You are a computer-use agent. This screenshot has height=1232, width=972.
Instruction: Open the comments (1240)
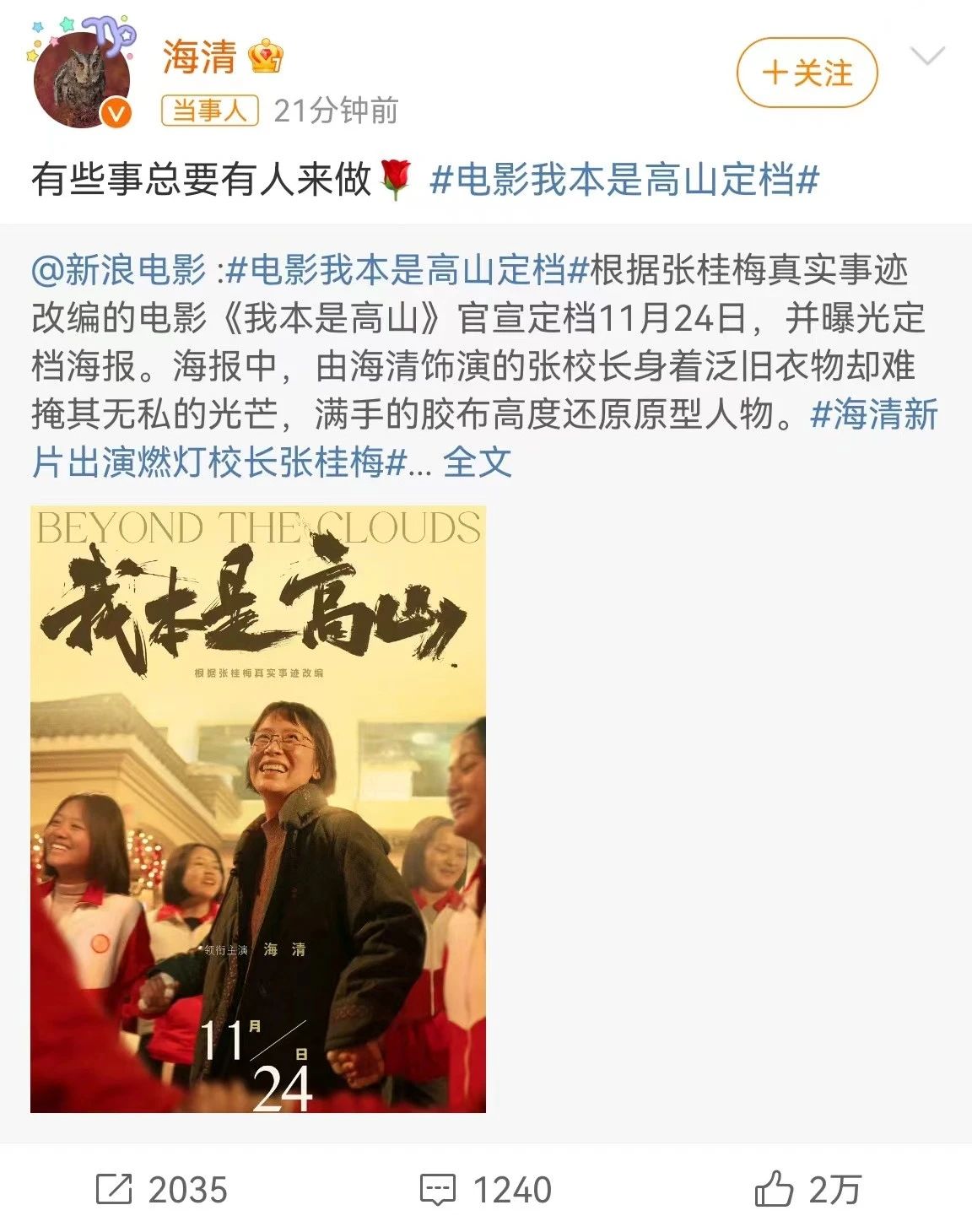tap(486, 1190)
